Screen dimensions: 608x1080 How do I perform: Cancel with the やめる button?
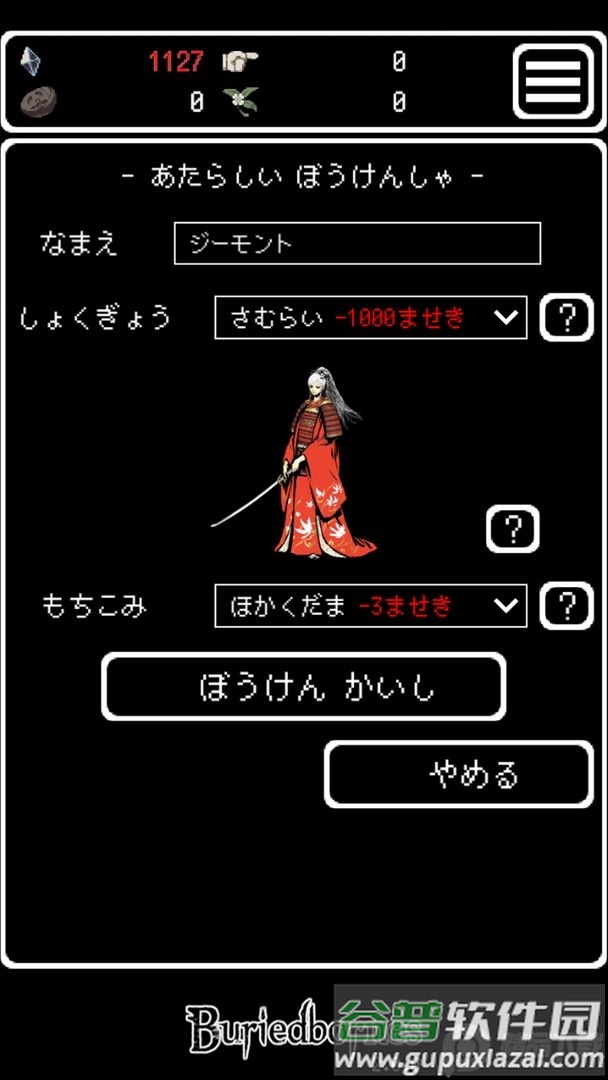[x=459, y=774]
